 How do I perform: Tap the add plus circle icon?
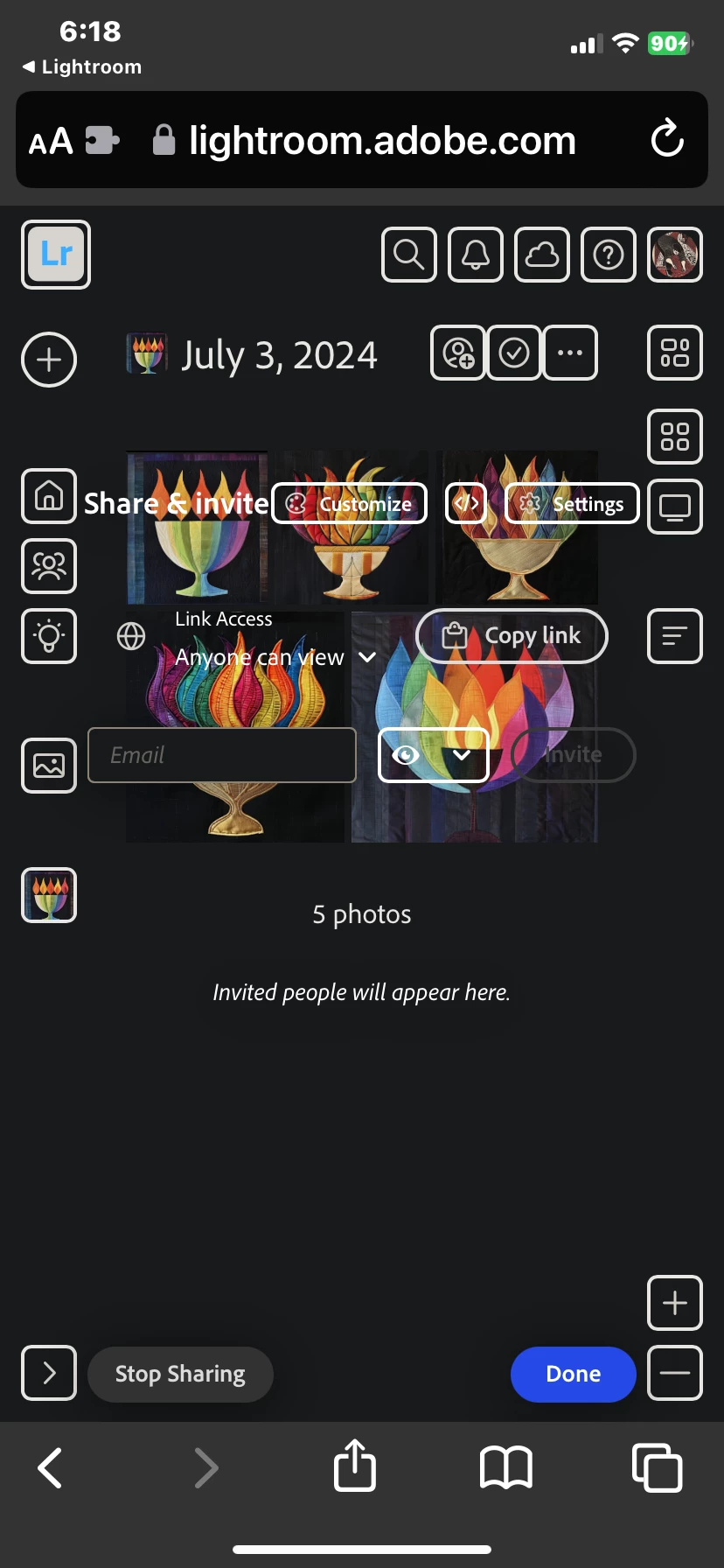(x=49, y=360)
